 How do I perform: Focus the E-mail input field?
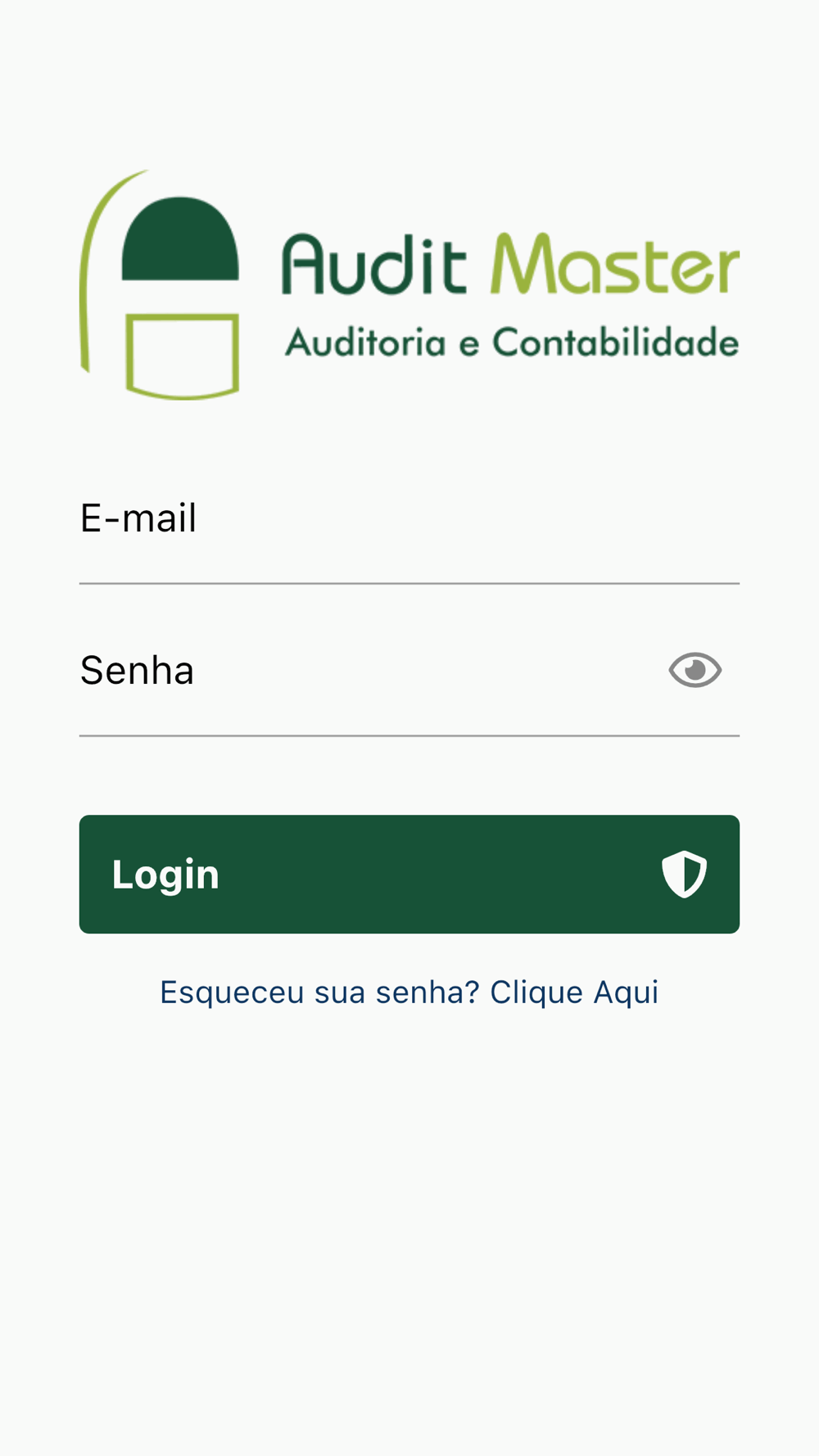(409, 519)
